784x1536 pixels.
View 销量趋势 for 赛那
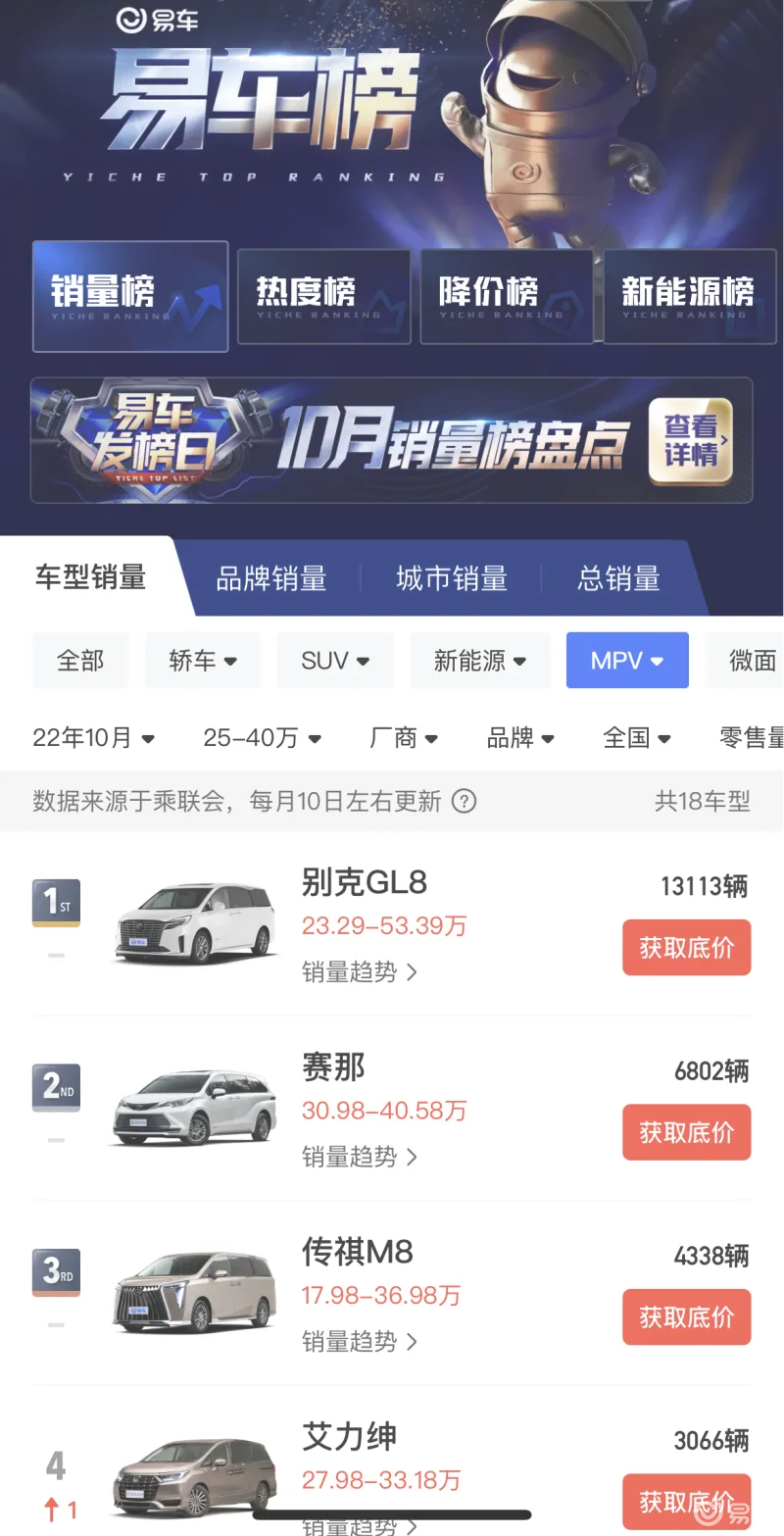click(x=359, y=1157)
